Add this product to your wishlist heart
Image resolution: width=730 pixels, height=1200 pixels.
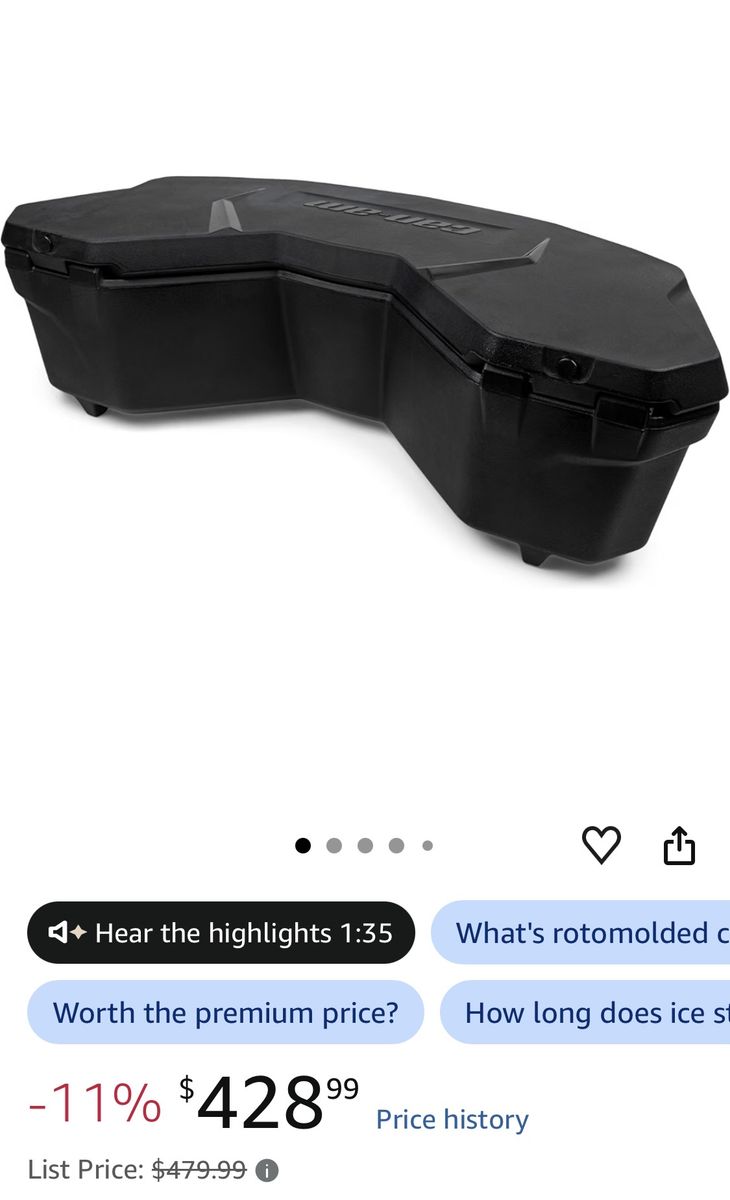tap(601, 846)
